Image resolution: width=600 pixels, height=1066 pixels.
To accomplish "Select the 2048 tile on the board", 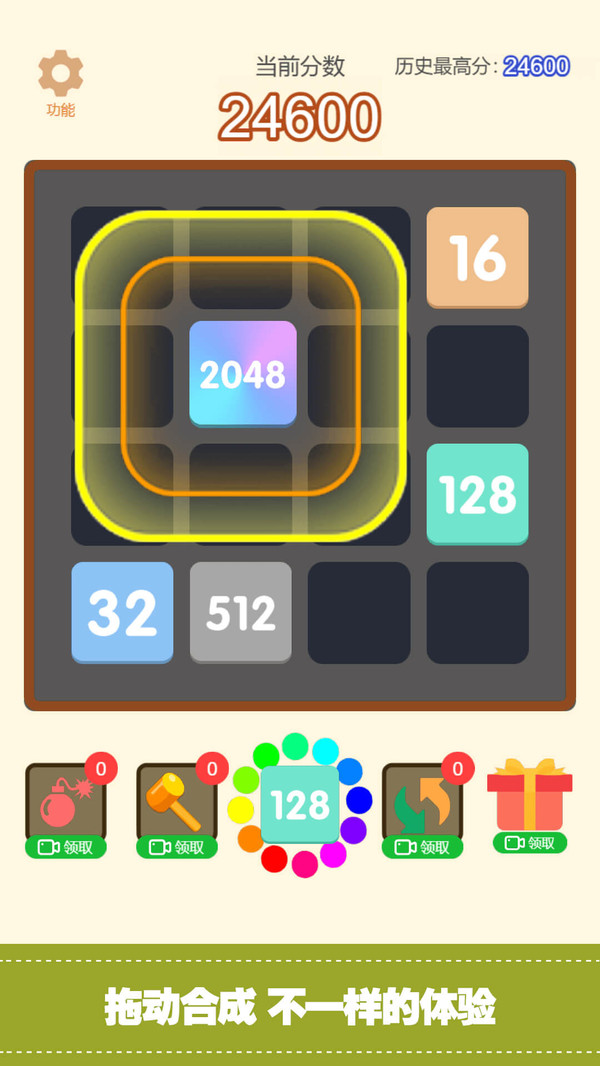I will click(243, 374).
